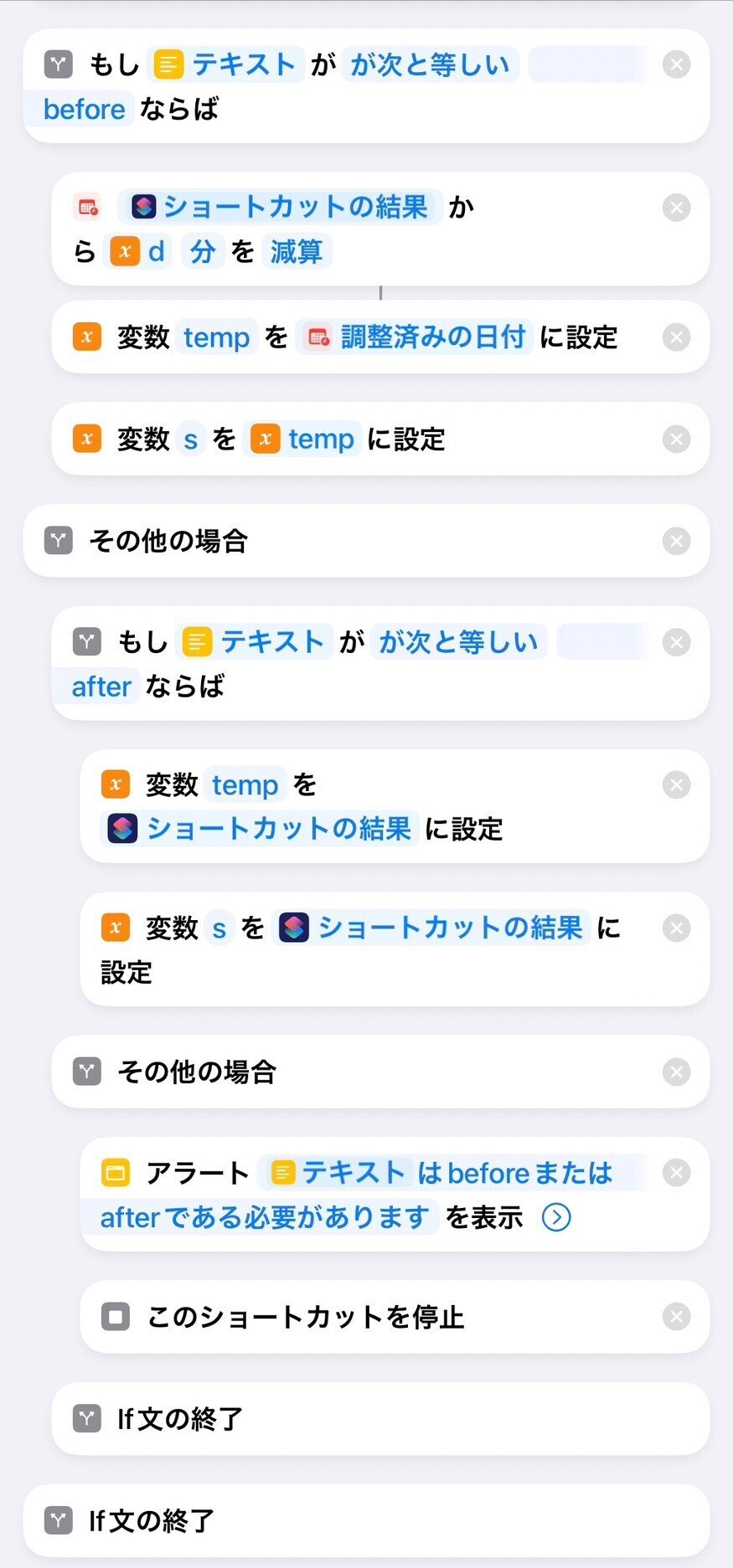733x1568 pixels.
Task: Rename variable s in the temp assignment
Action: [x=191, y=439]
